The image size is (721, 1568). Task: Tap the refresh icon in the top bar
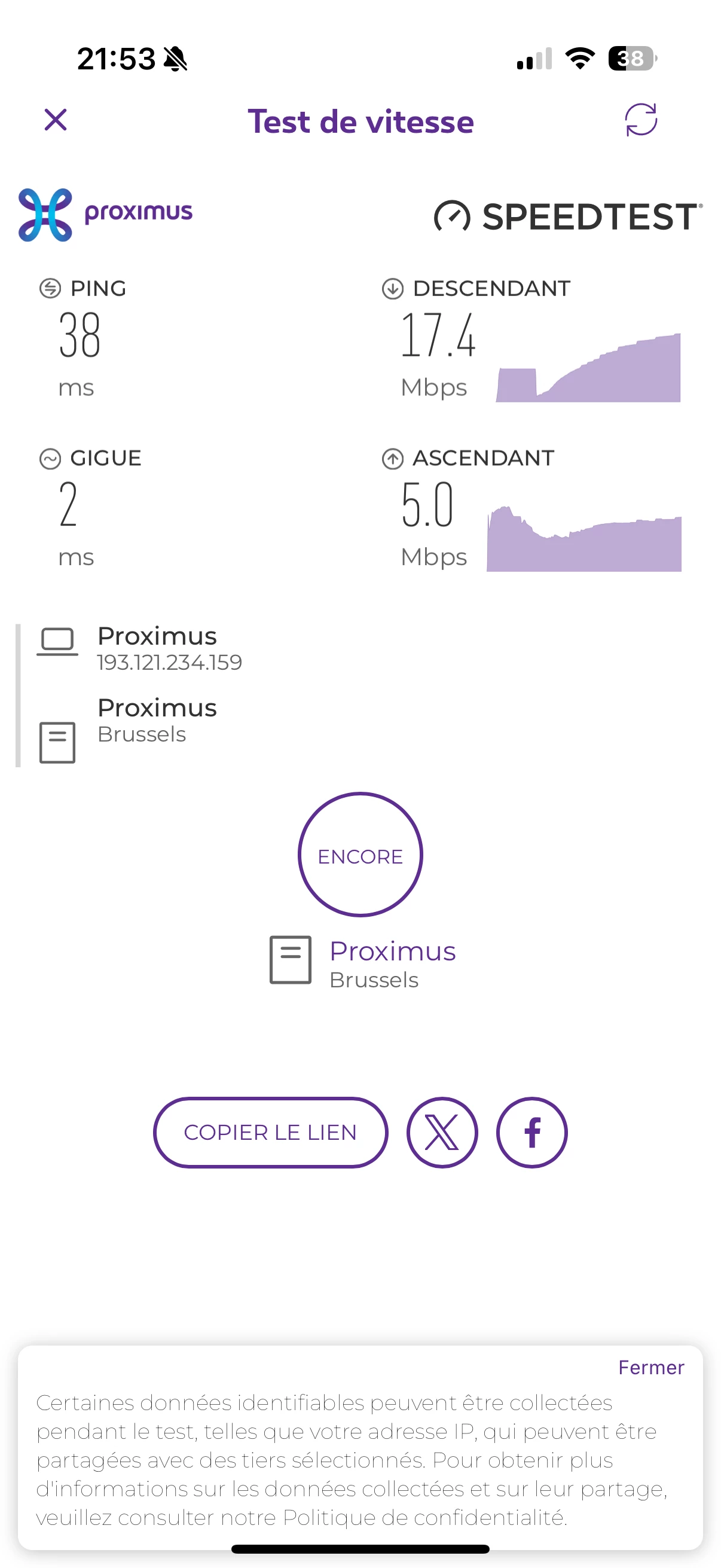641,120
